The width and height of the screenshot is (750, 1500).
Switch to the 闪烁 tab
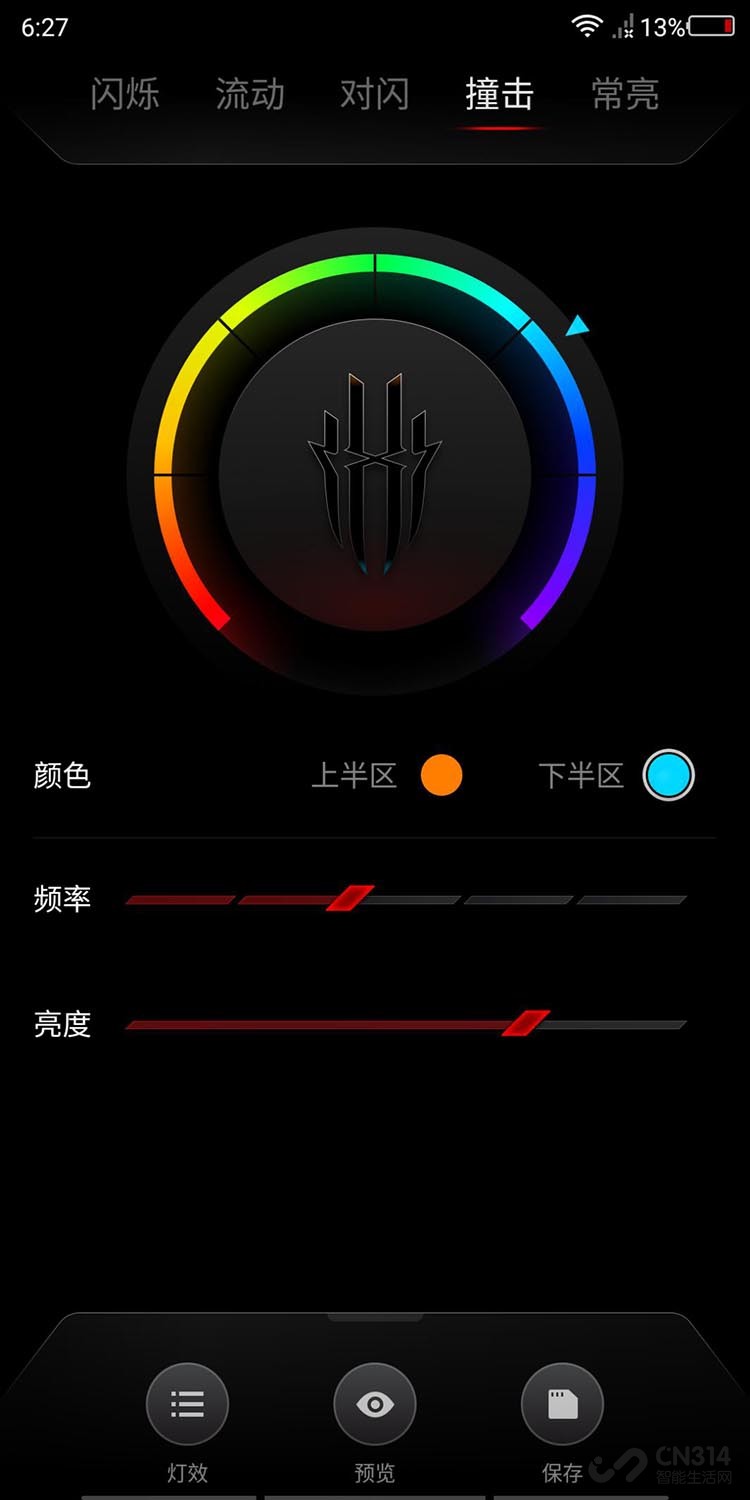coord(125,95)
